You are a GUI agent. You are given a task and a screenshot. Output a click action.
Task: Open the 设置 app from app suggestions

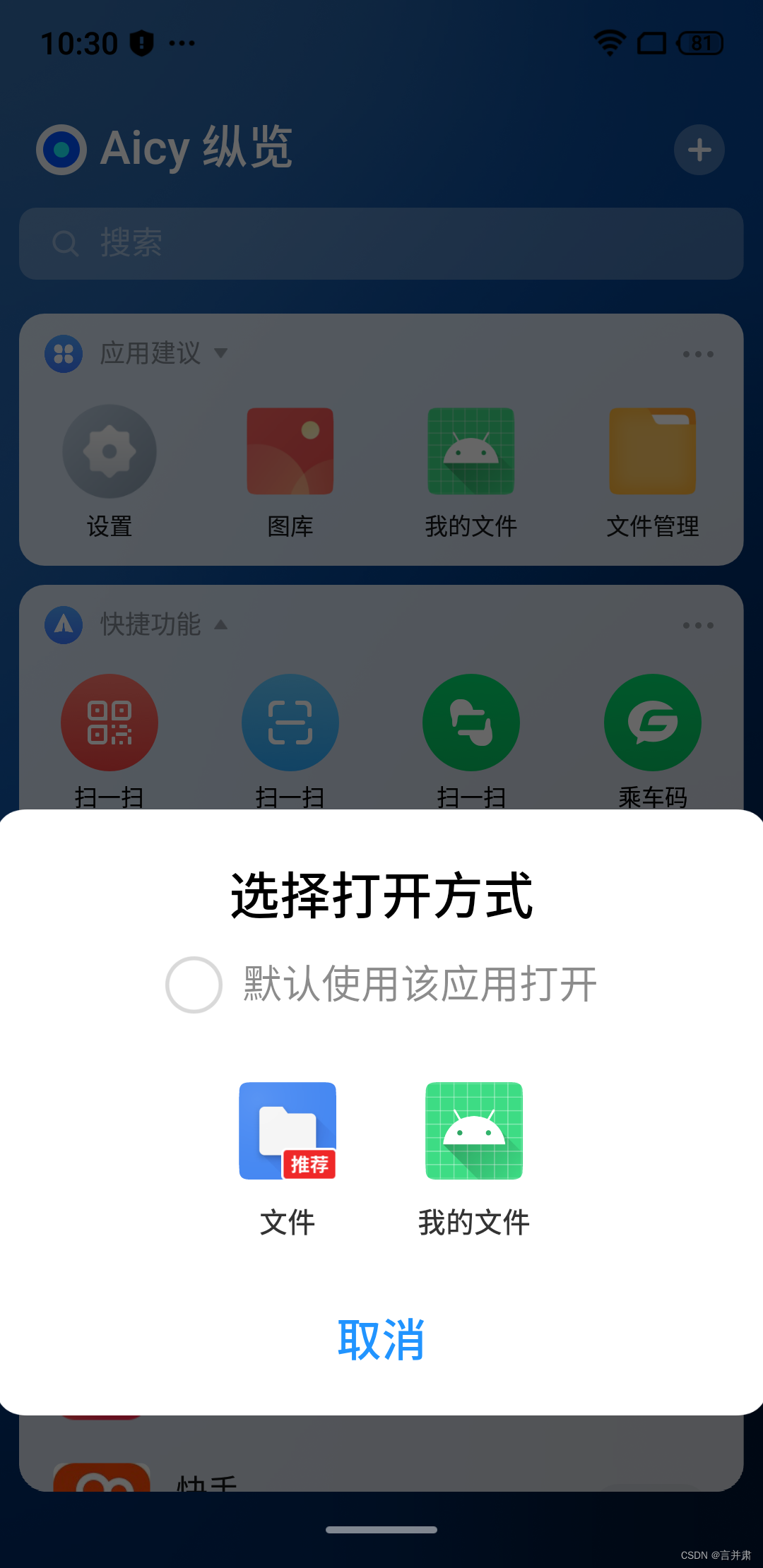click(109, 452)
